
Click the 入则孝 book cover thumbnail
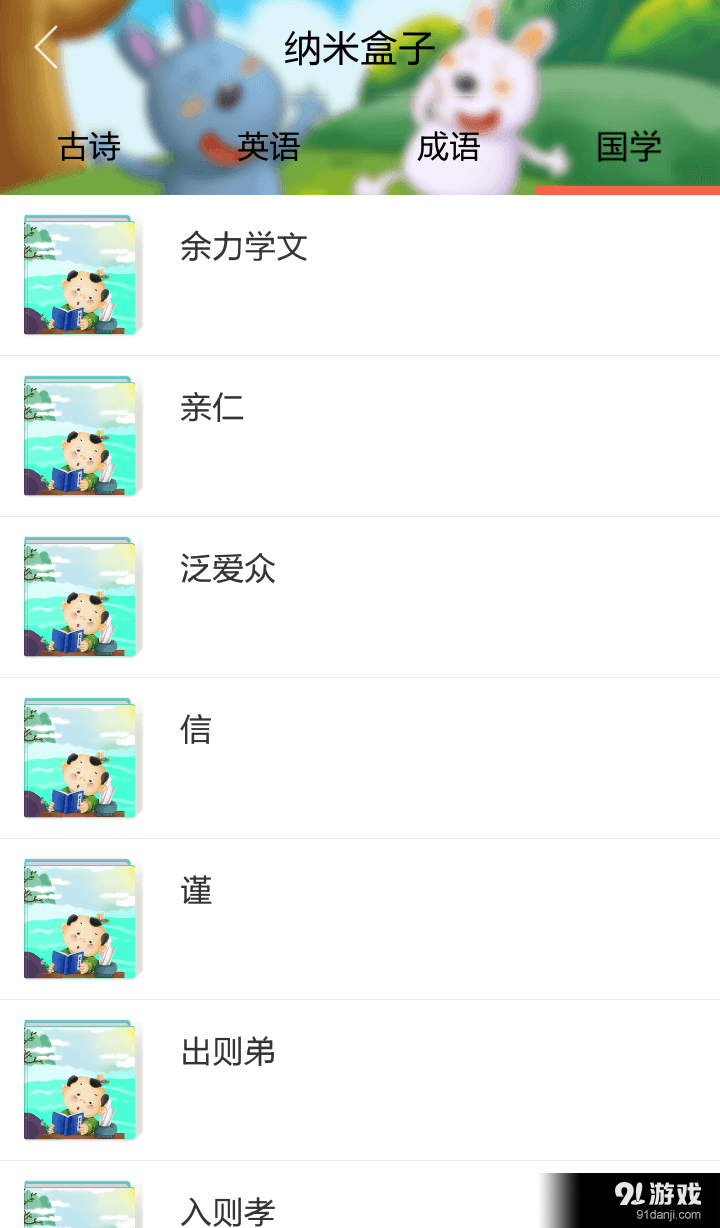tap(80, 1204)
